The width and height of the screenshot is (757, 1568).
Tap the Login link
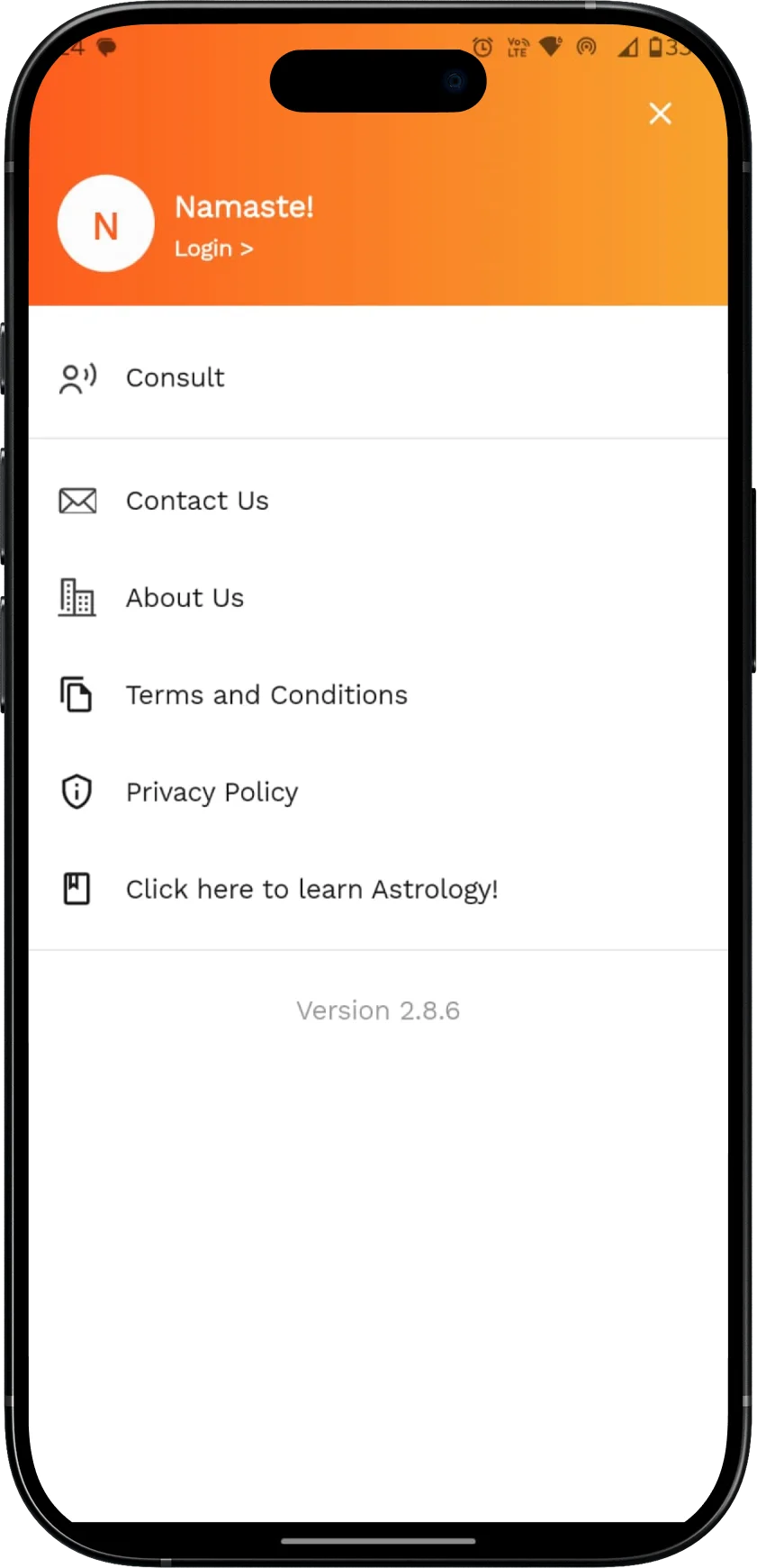coord(213,249)
